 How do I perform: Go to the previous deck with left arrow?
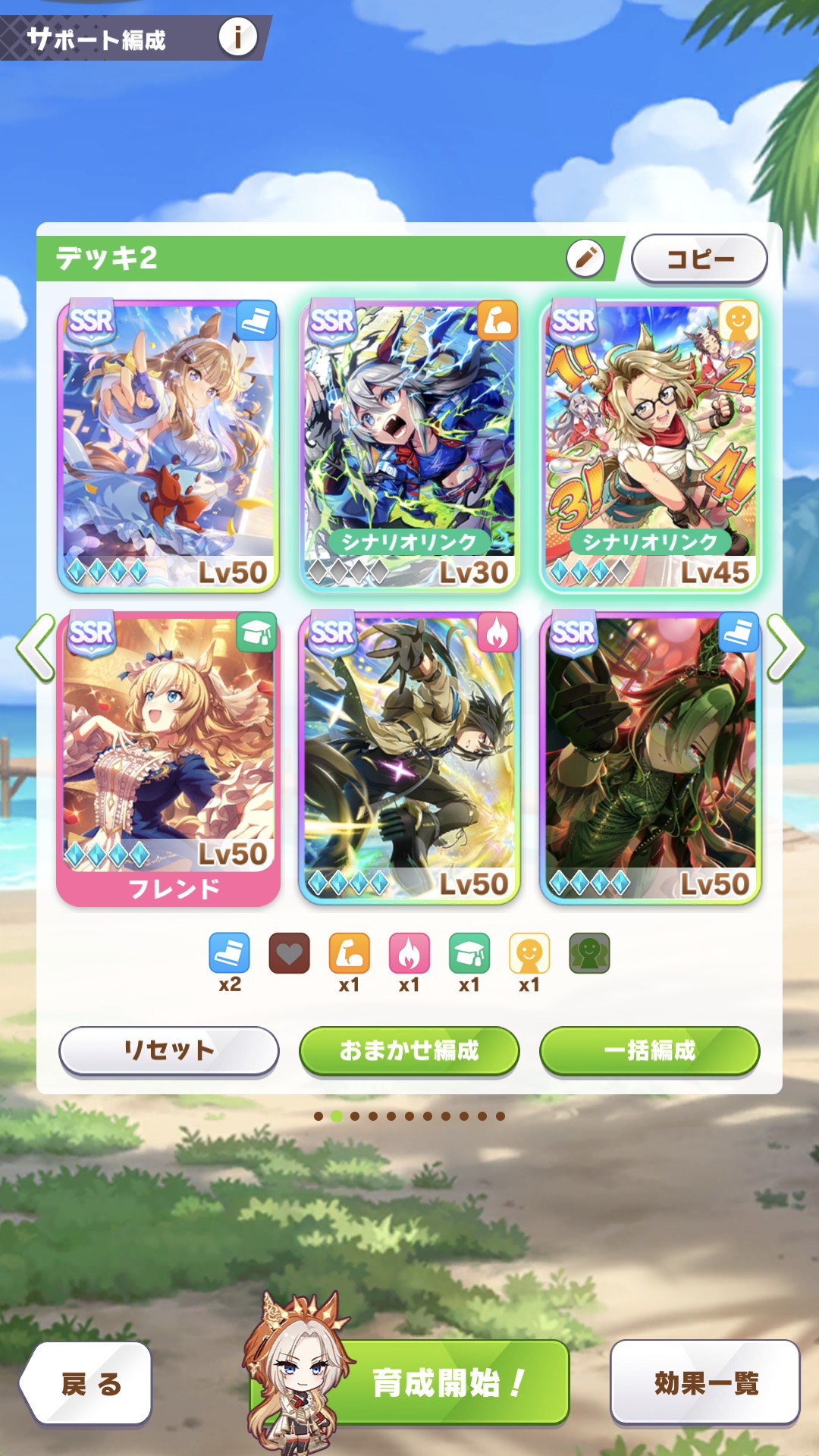(x=35, y=648)
